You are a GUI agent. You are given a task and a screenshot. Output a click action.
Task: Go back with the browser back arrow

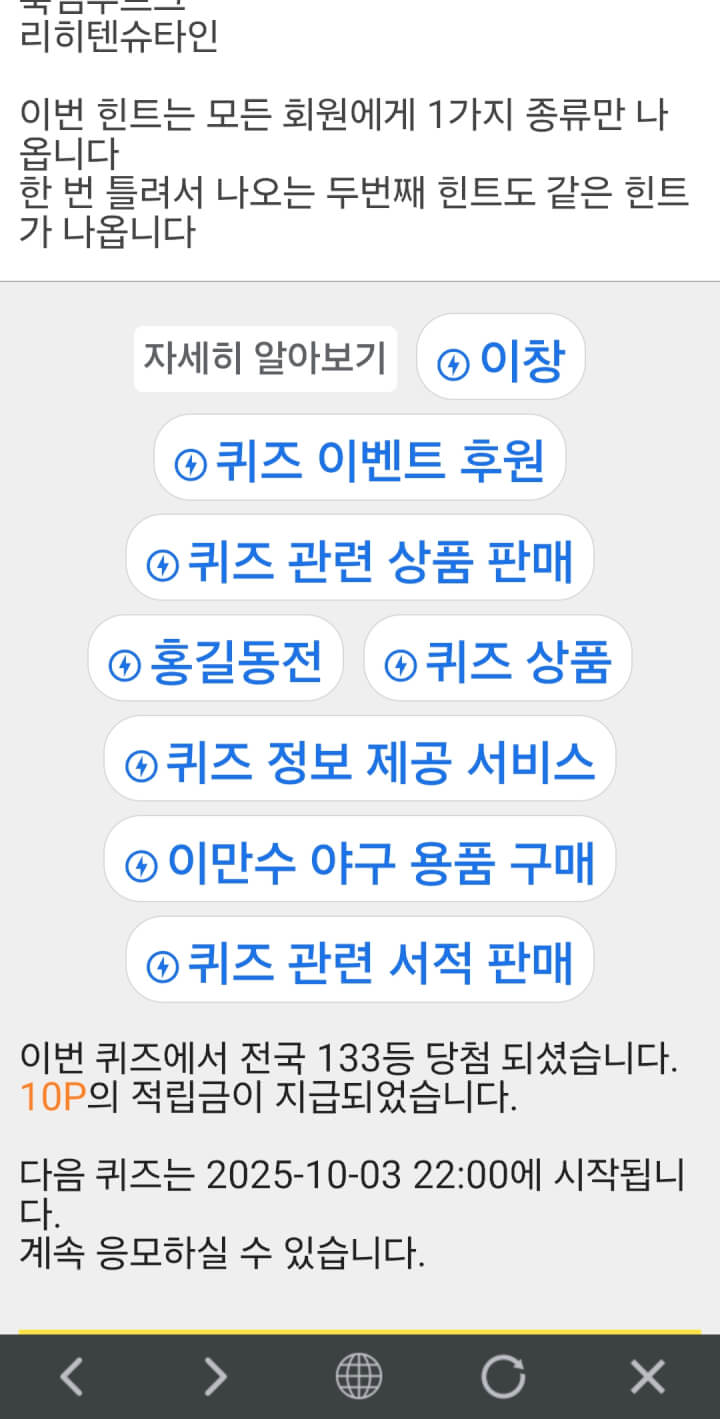click(71, 1377)
